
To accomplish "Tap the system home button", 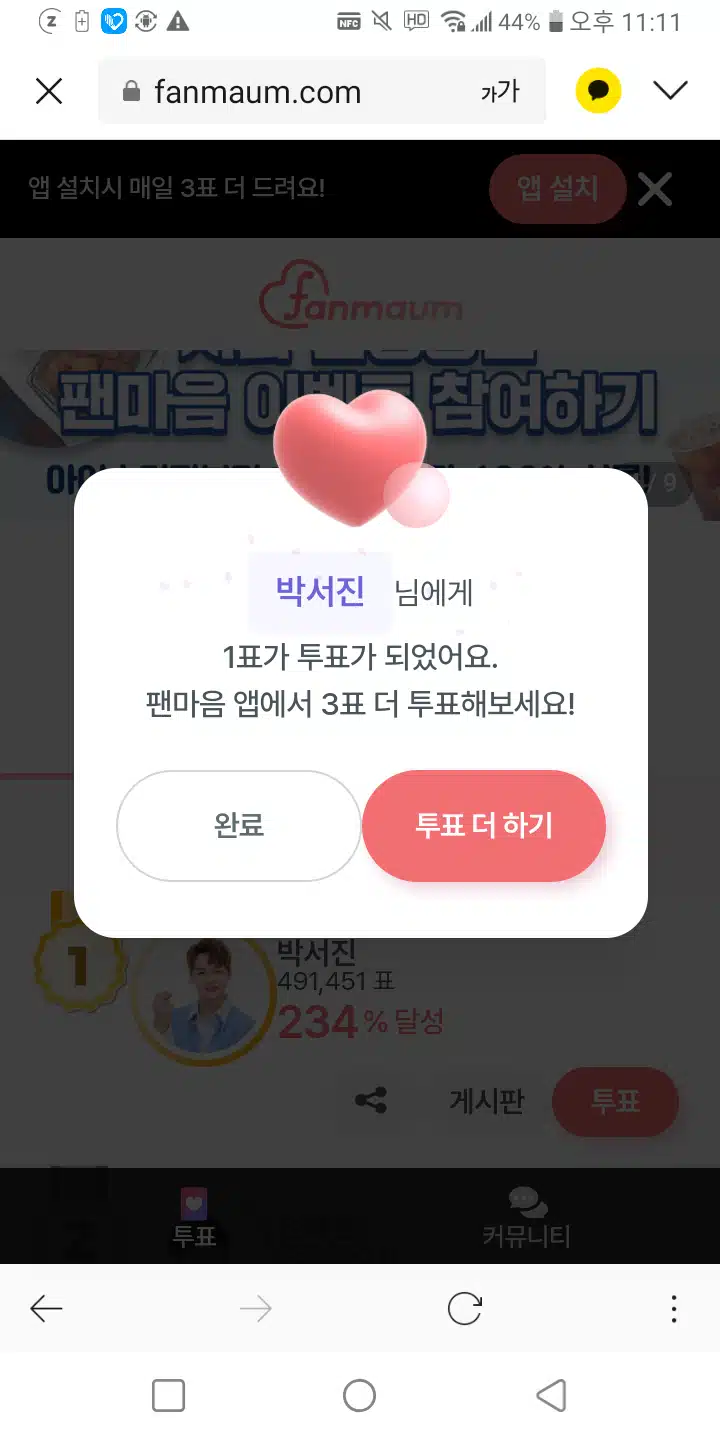I will (x=359, y=1395).
